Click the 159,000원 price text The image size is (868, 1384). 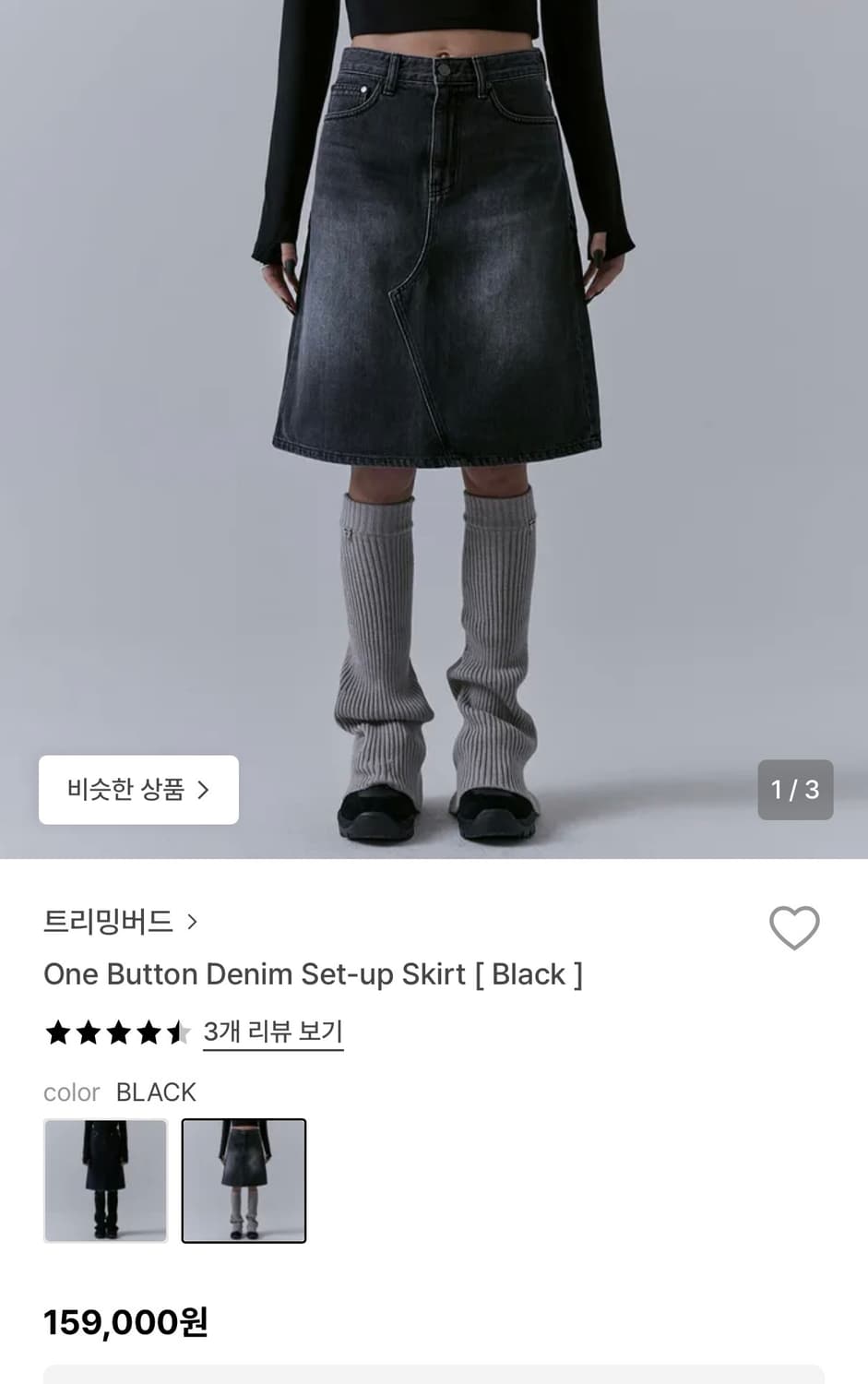125,1322
